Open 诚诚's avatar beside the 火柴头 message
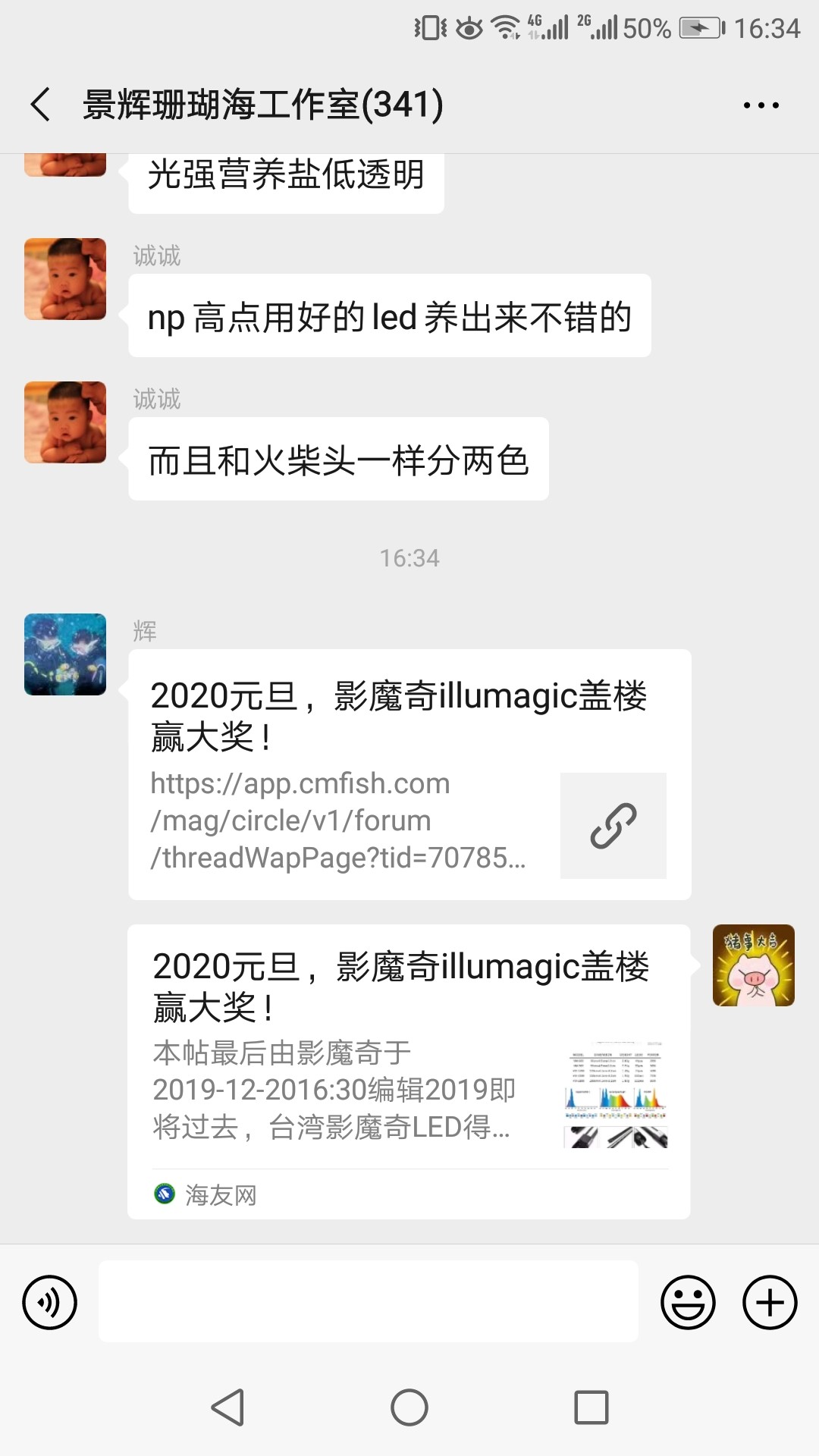819x1456 pixels. coord(65,422)
